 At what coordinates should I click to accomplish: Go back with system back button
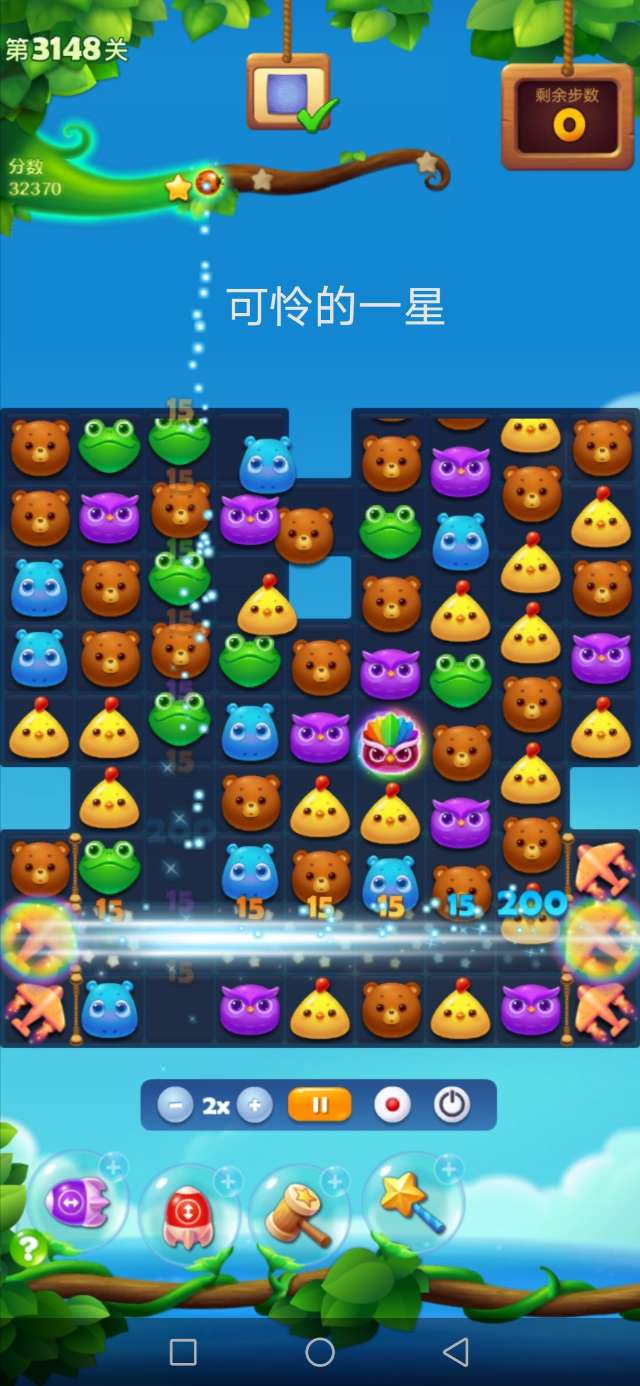(456, 1352)
